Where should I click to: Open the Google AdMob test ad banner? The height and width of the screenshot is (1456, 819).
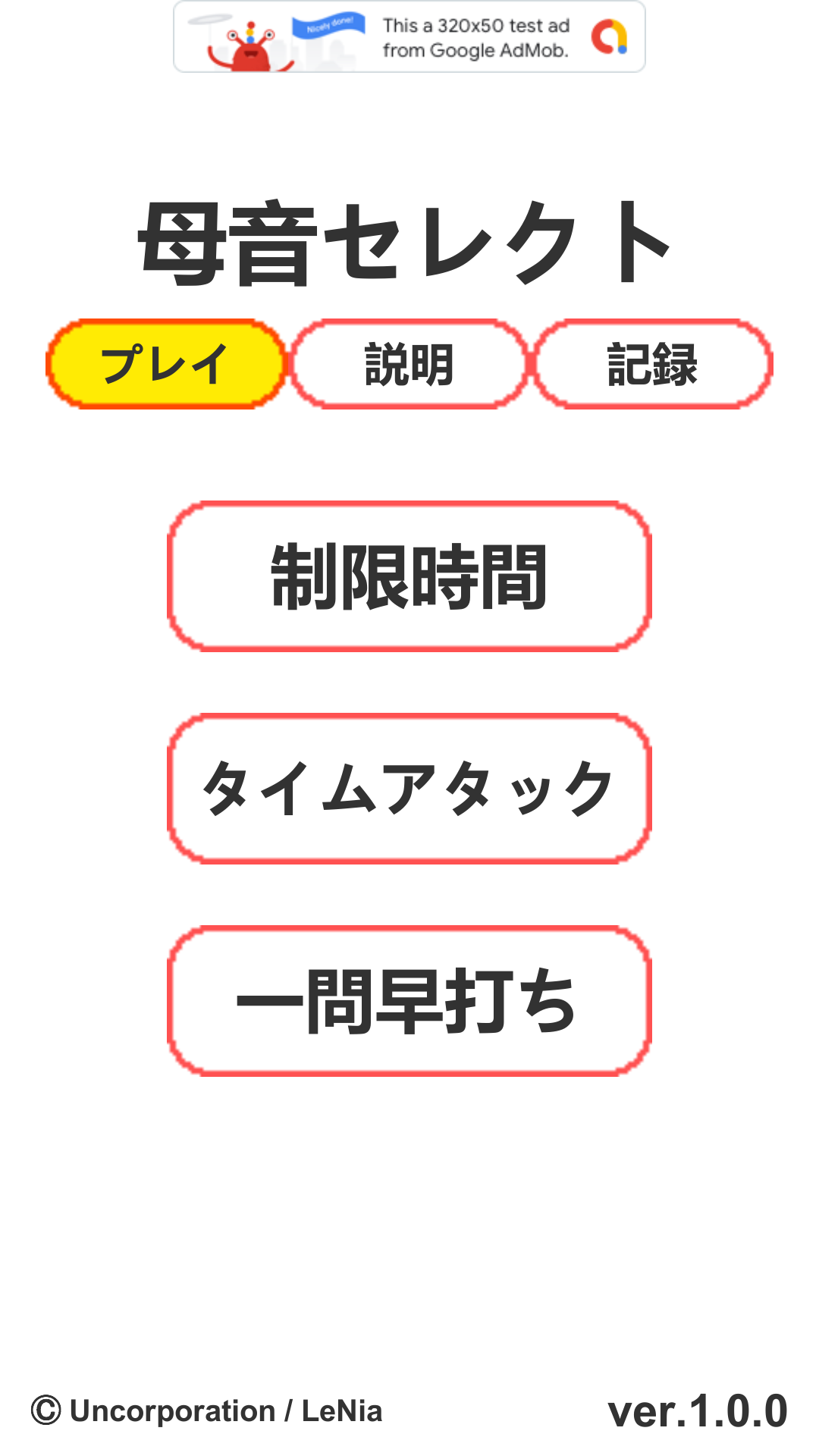pyautogui.click(x=409, y=37)
